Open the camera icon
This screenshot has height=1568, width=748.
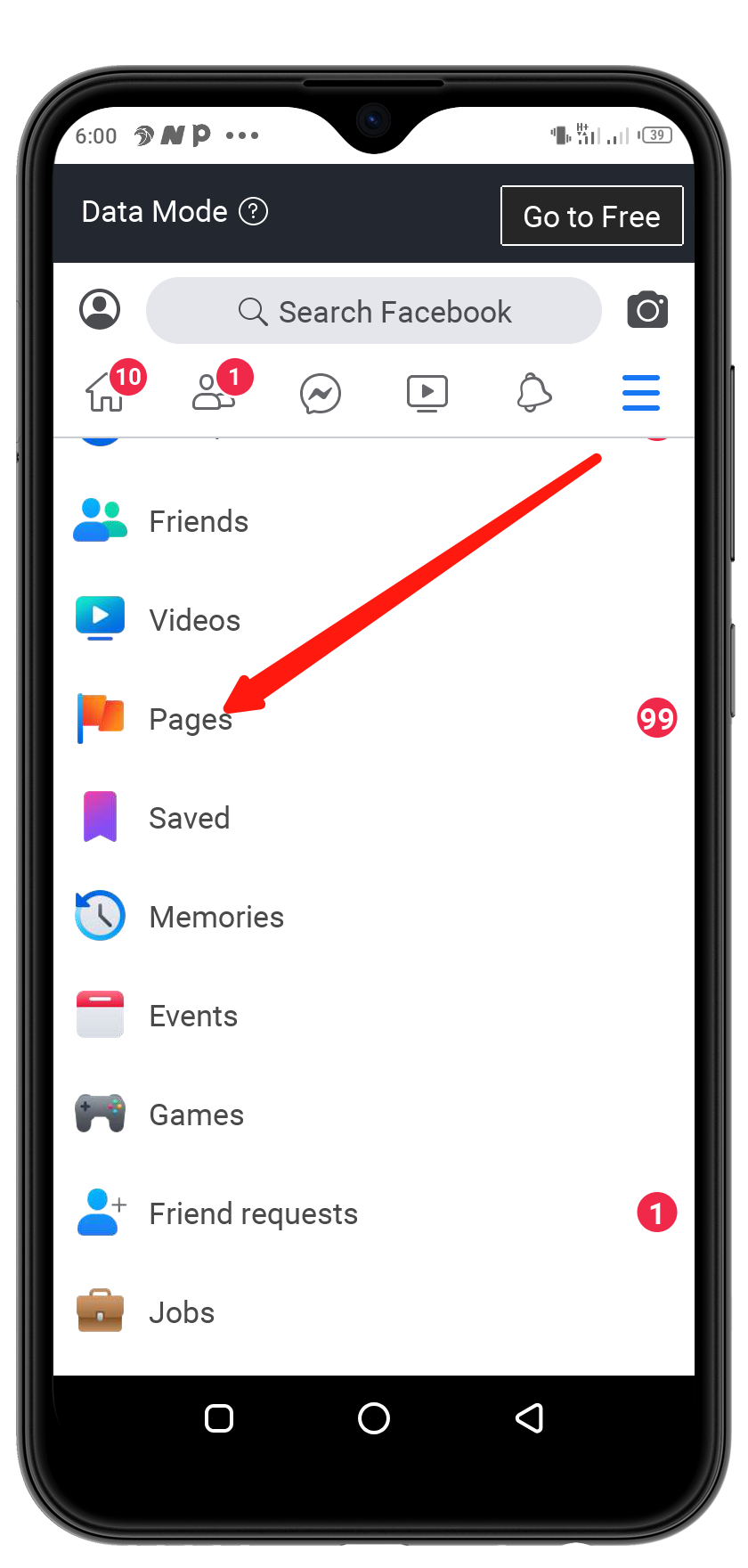coord(647,310)
